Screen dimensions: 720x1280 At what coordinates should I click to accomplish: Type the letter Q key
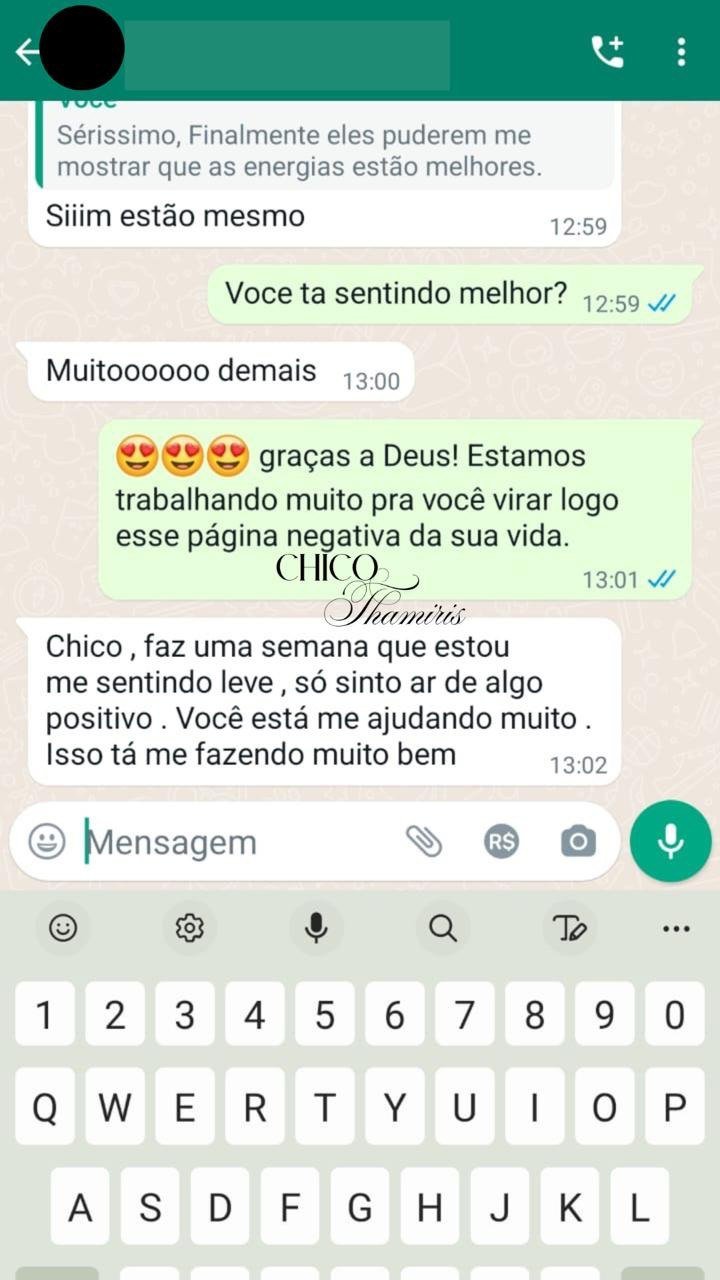[x=45, y=1107]
